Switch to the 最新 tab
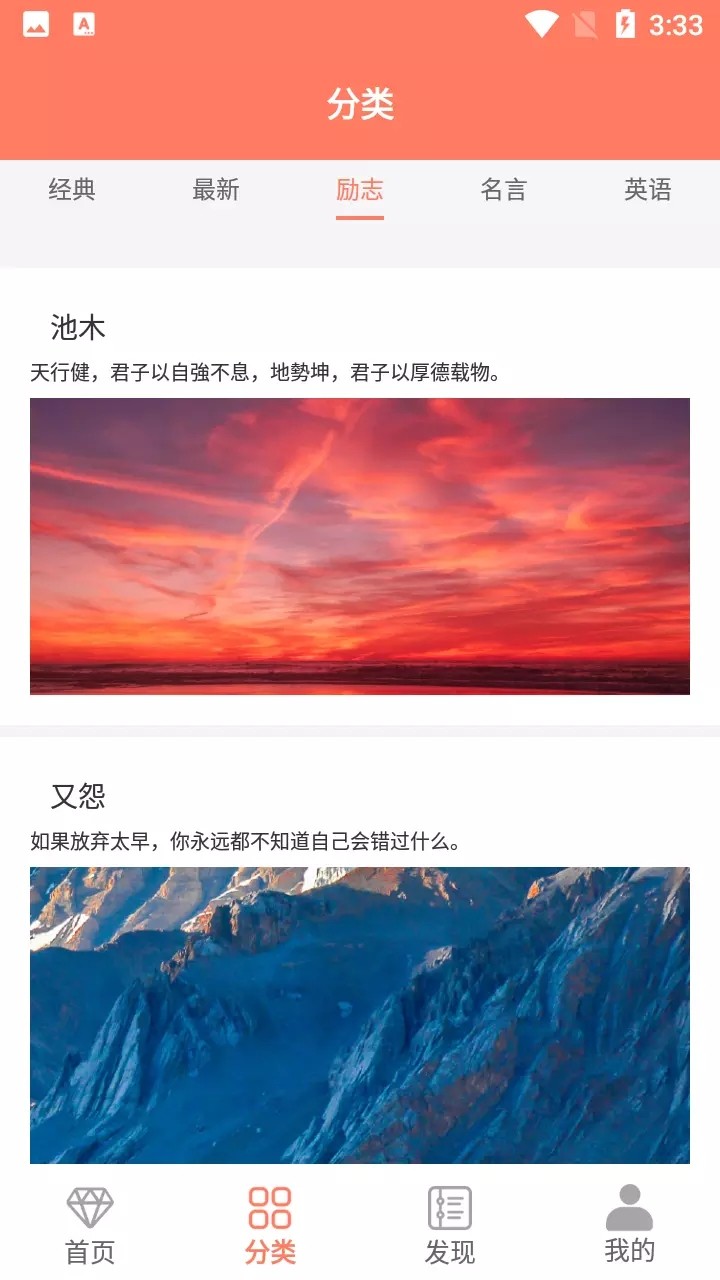Viewport: 720px width, 1280px height. (x=216, y=190)
